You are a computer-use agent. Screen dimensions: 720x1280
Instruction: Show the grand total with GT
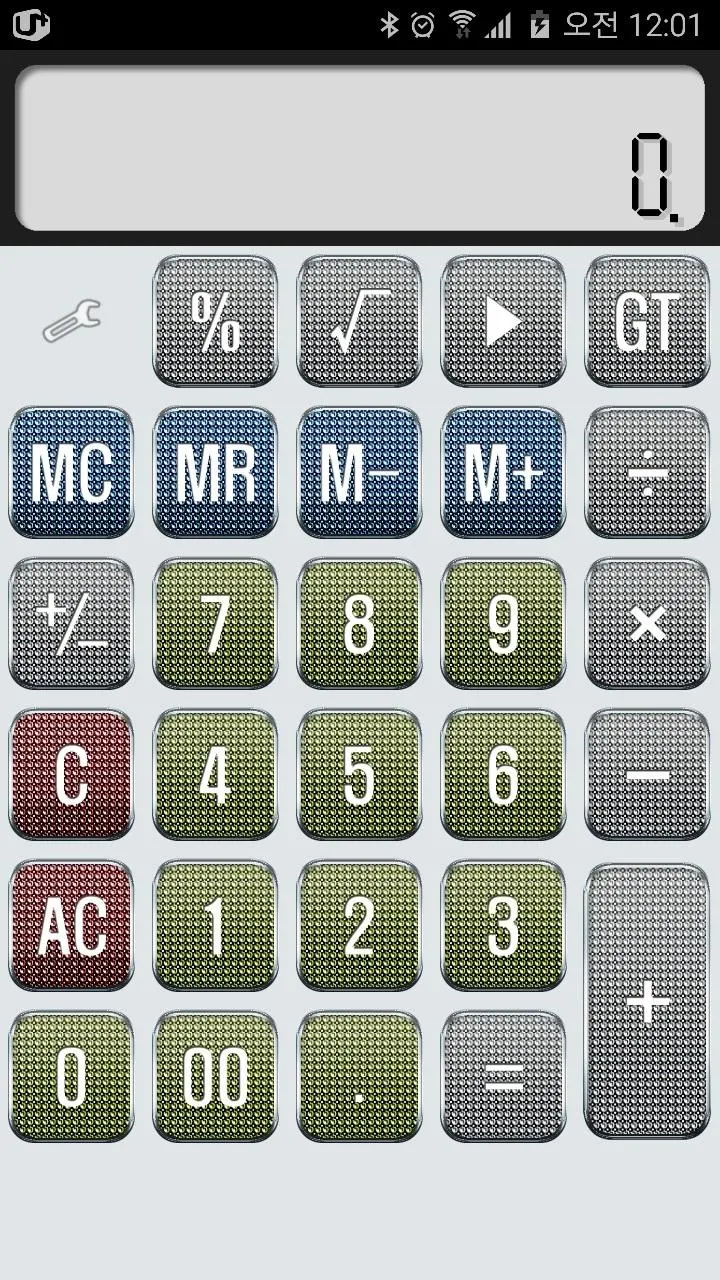[x=647, y=322]
